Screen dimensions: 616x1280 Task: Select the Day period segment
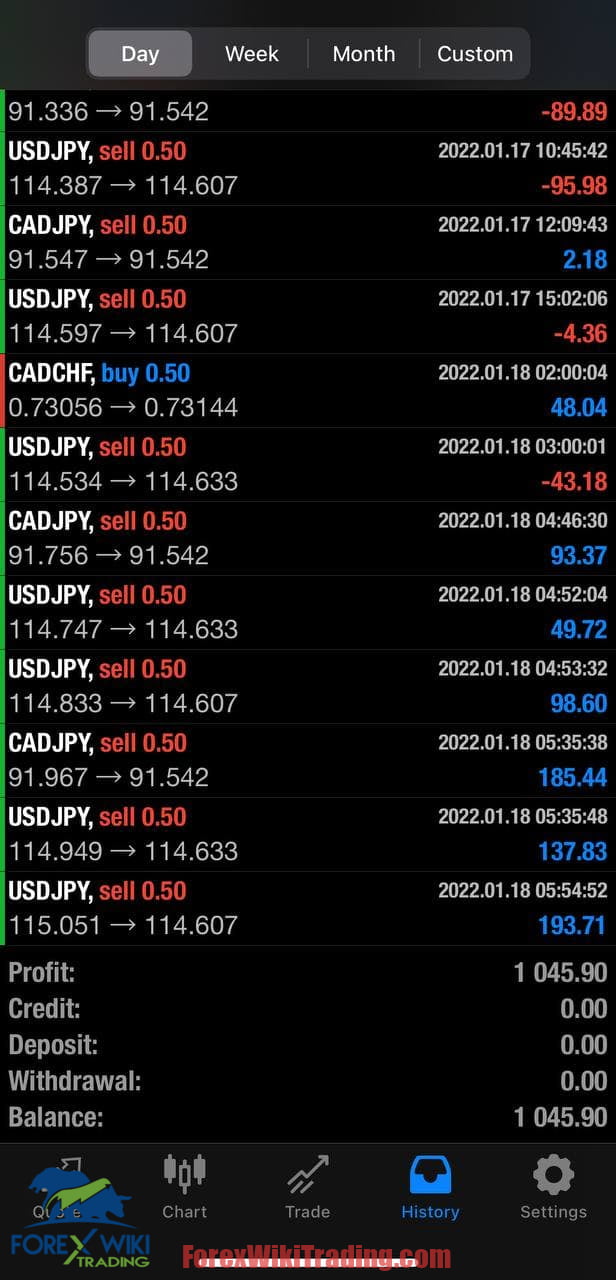coord(140,54)
